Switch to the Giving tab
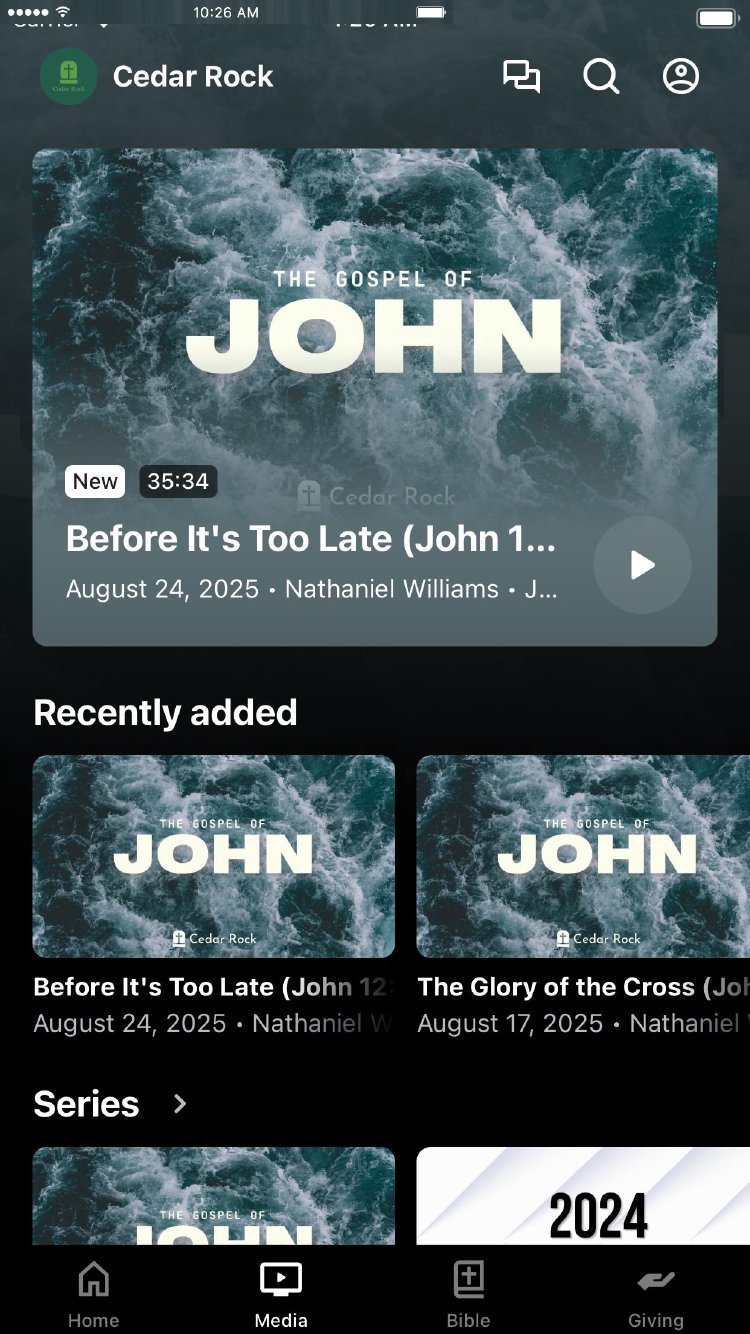 [x=656, y=1294]
